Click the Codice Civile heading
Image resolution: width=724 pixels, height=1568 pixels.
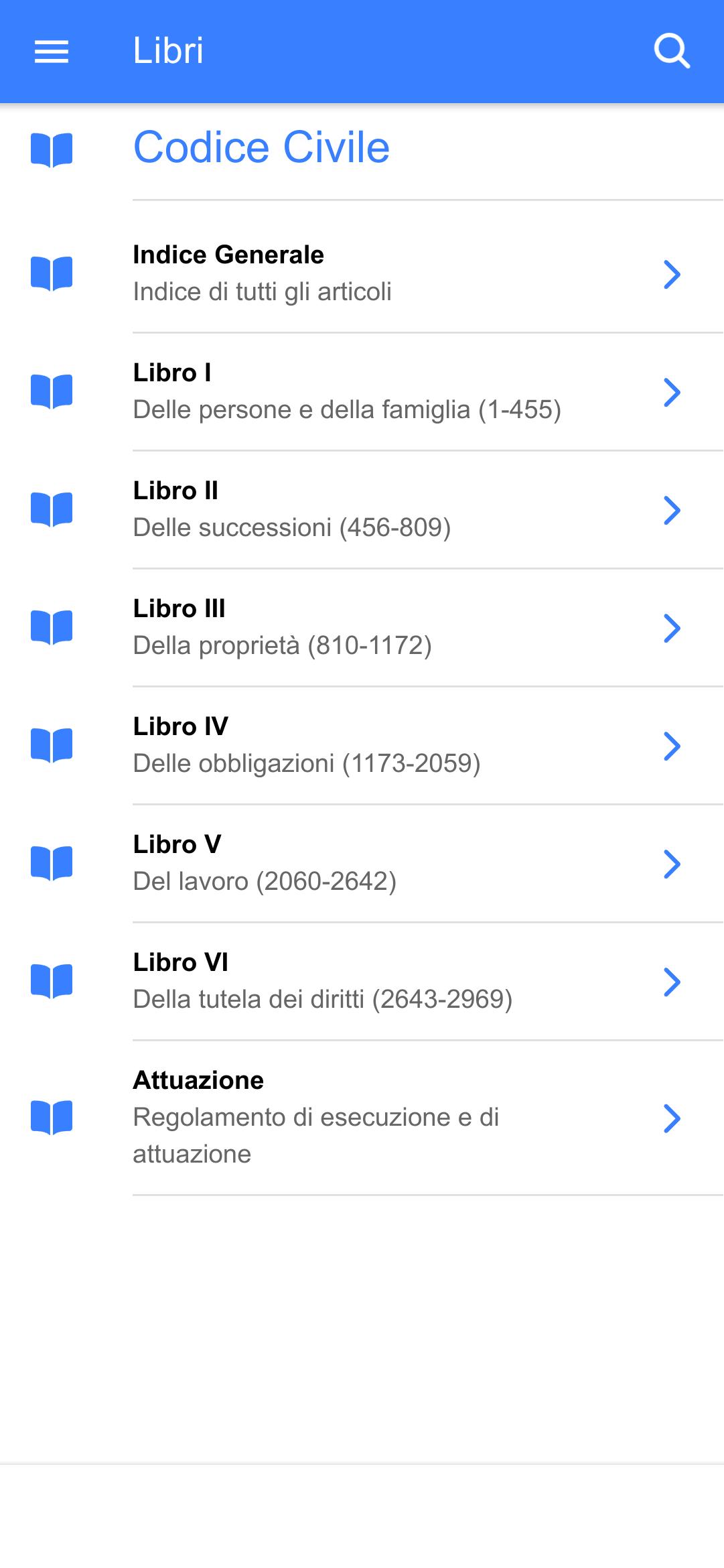261,148
